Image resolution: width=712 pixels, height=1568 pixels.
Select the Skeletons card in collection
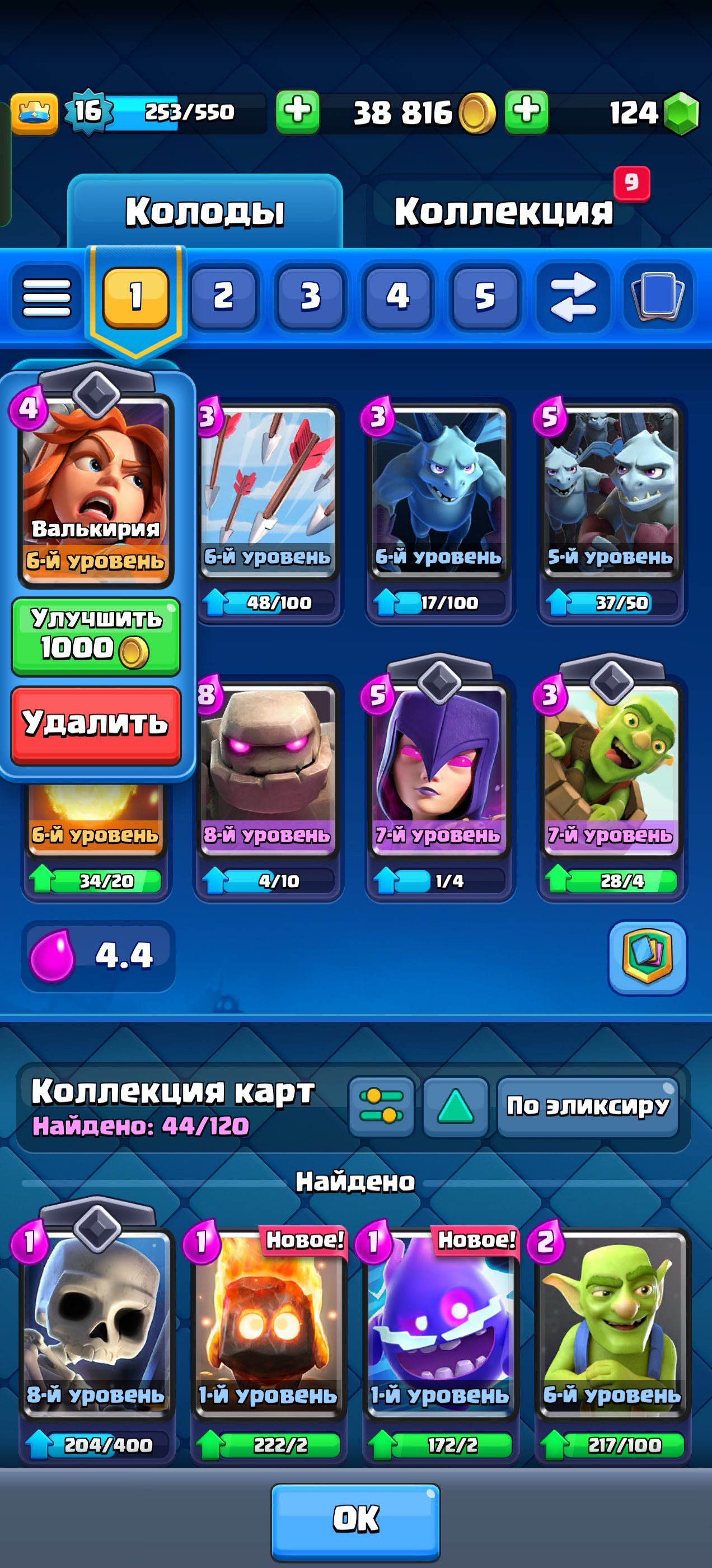pyautogui.click(x=97, y=1336)
